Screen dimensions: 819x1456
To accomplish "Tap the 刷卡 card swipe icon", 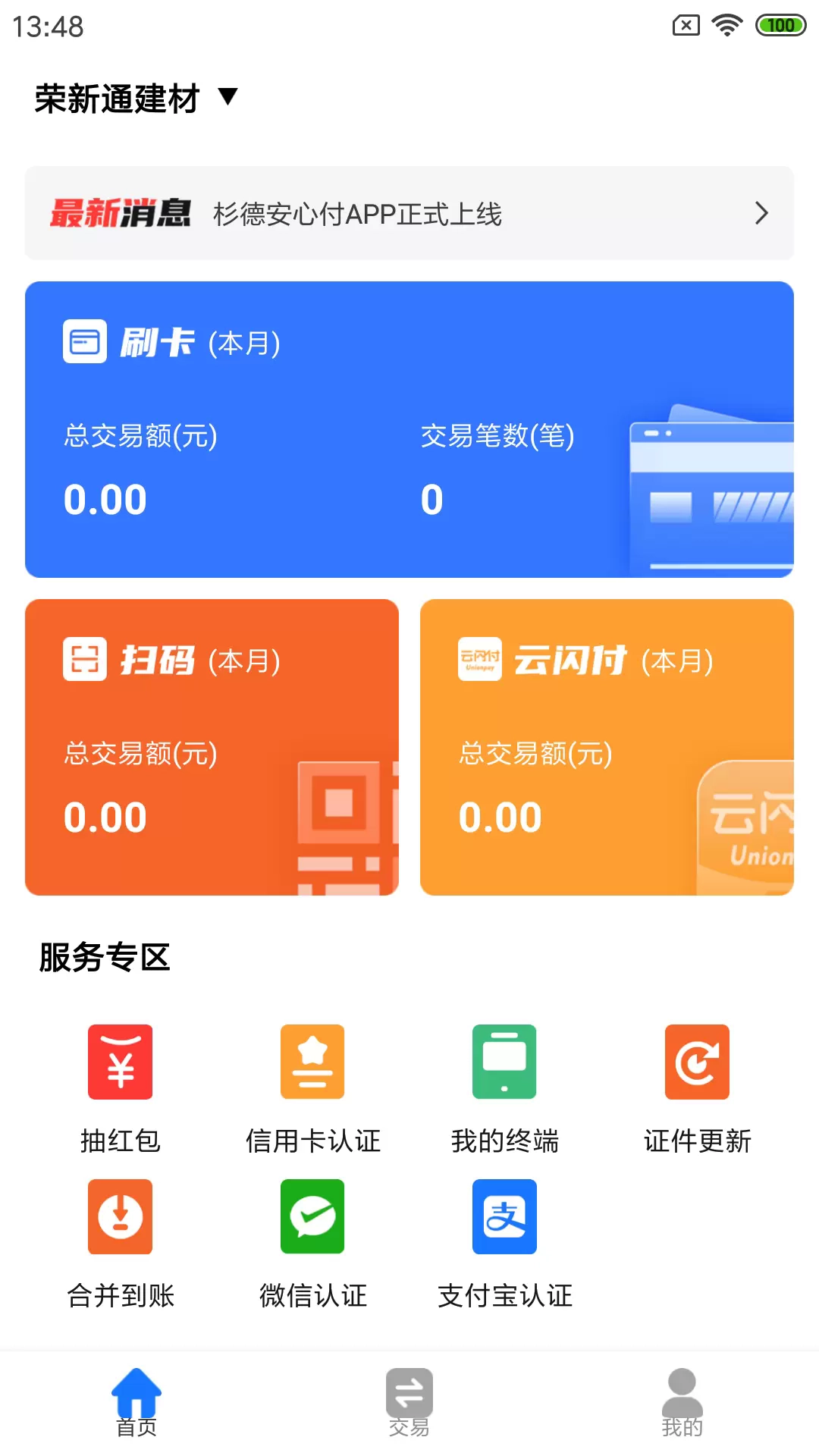I will (85, 341).
